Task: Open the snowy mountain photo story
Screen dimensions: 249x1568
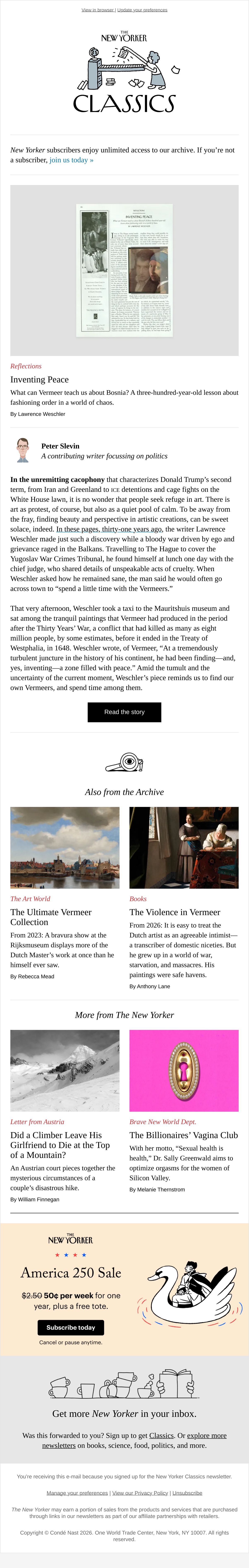Action: coord(65,1071)
